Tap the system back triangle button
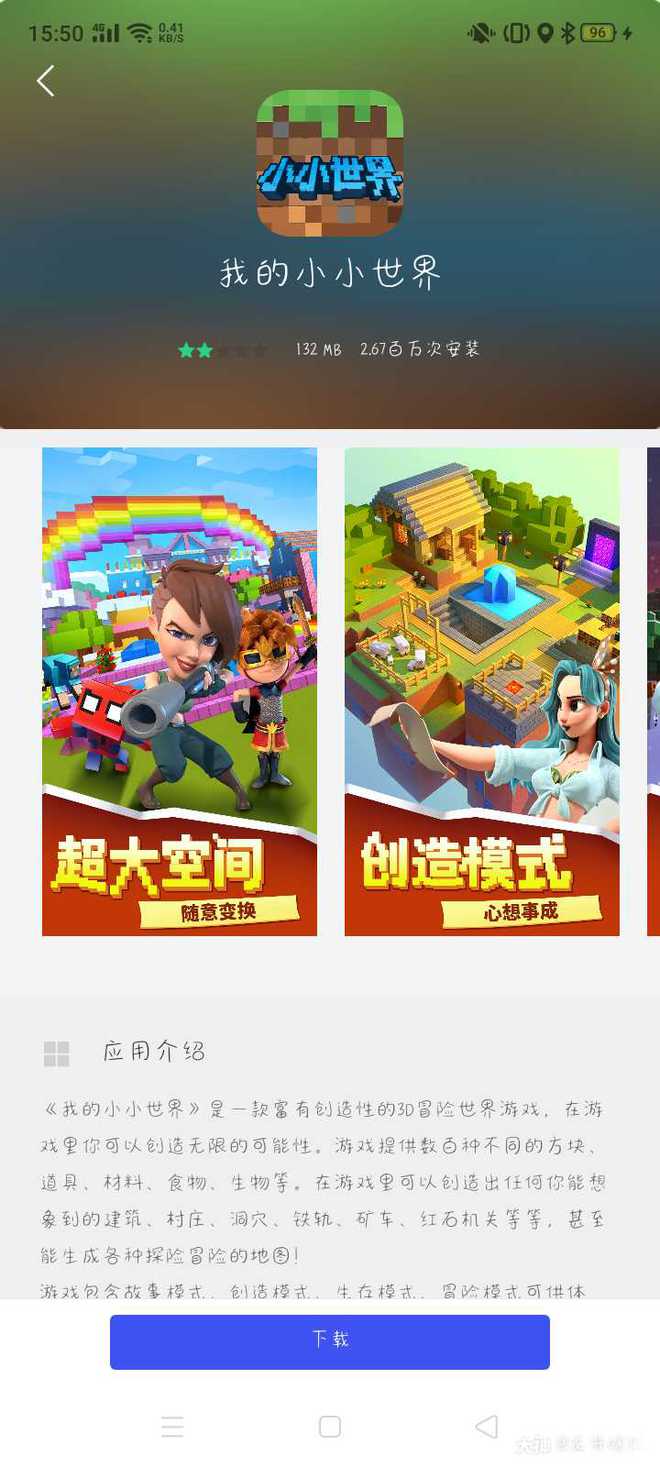Viewport: 660px width, 1467px height. 487,1427
